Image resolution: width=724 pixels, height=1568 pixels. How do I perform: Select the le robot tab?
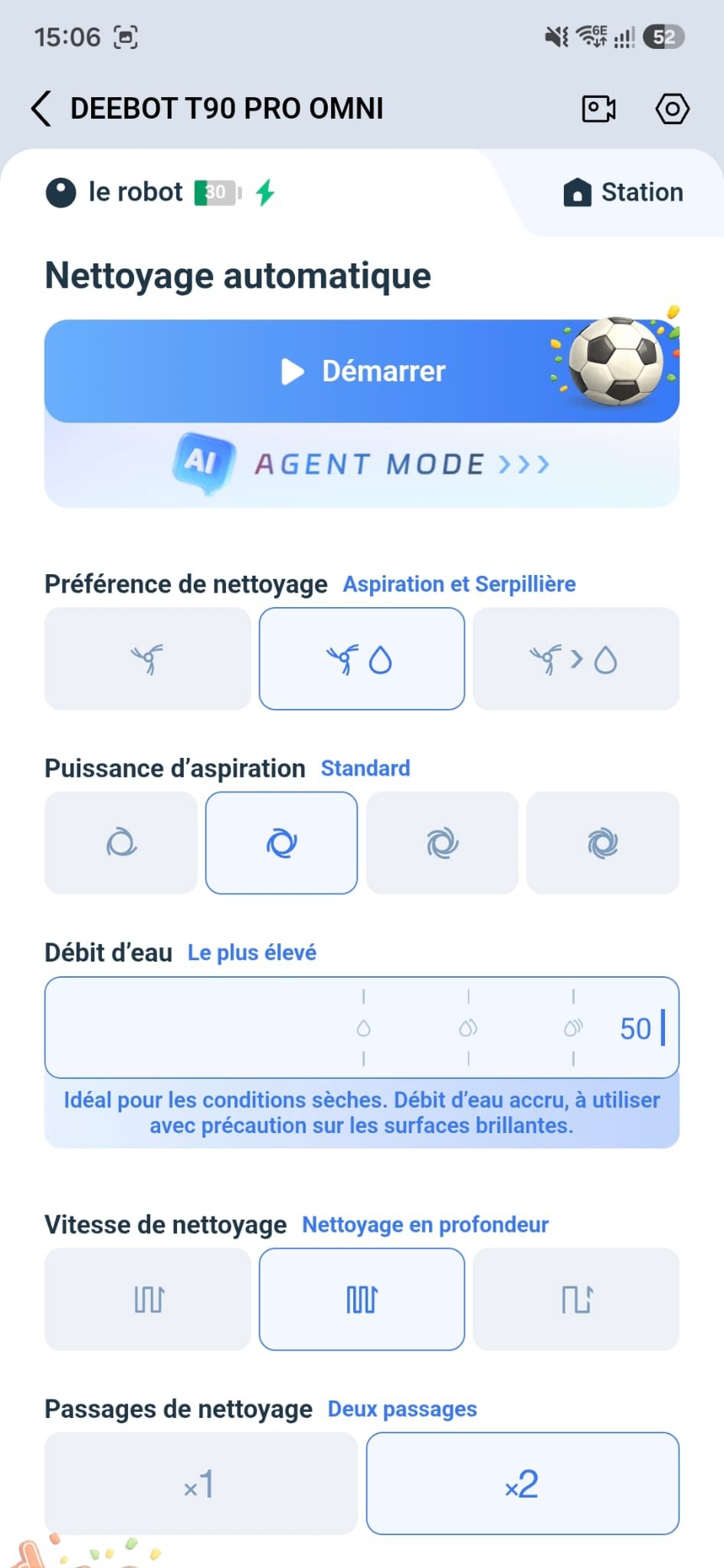click(x=159, y=192)
